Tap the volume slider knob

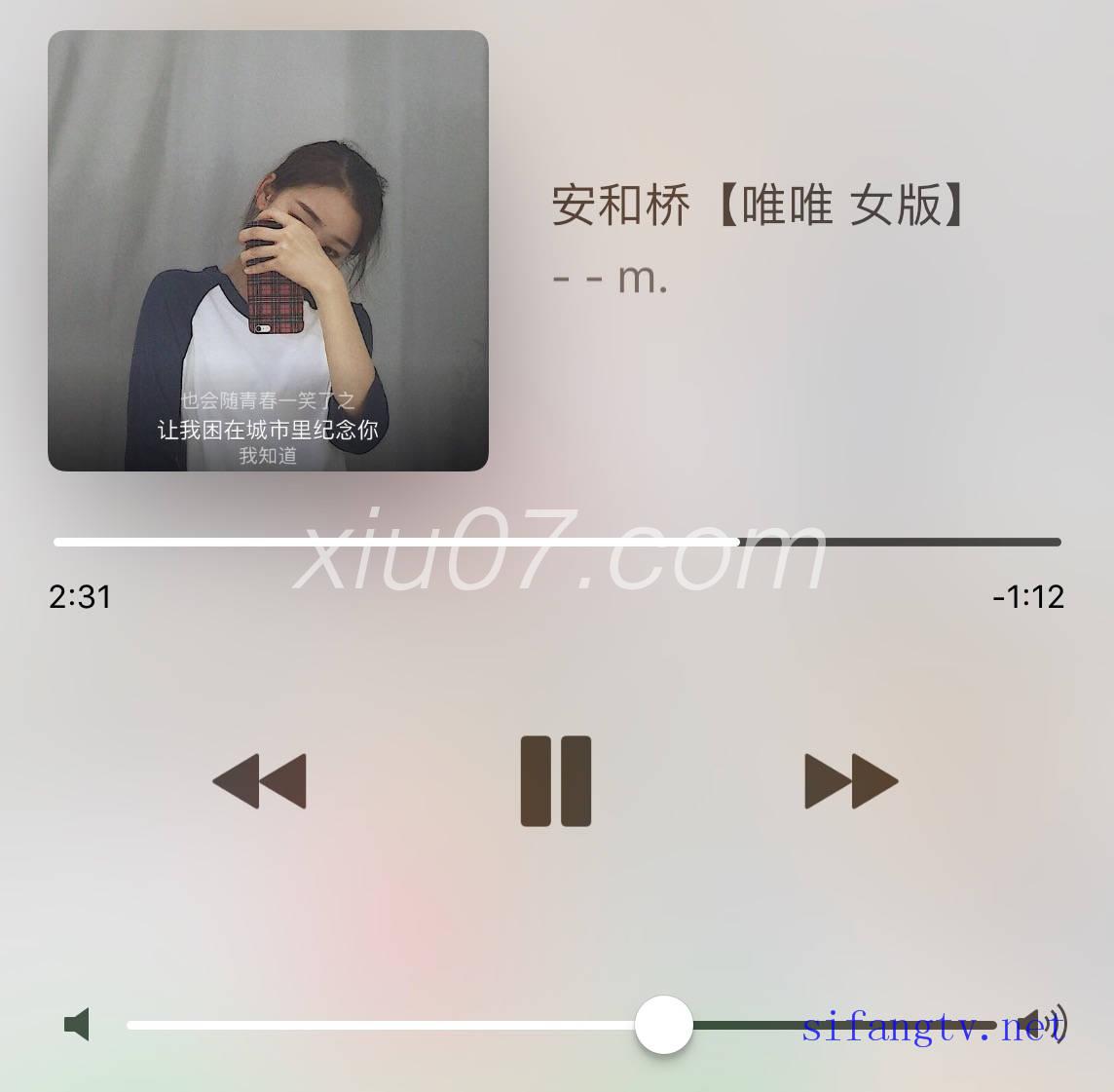[664, 1024]
